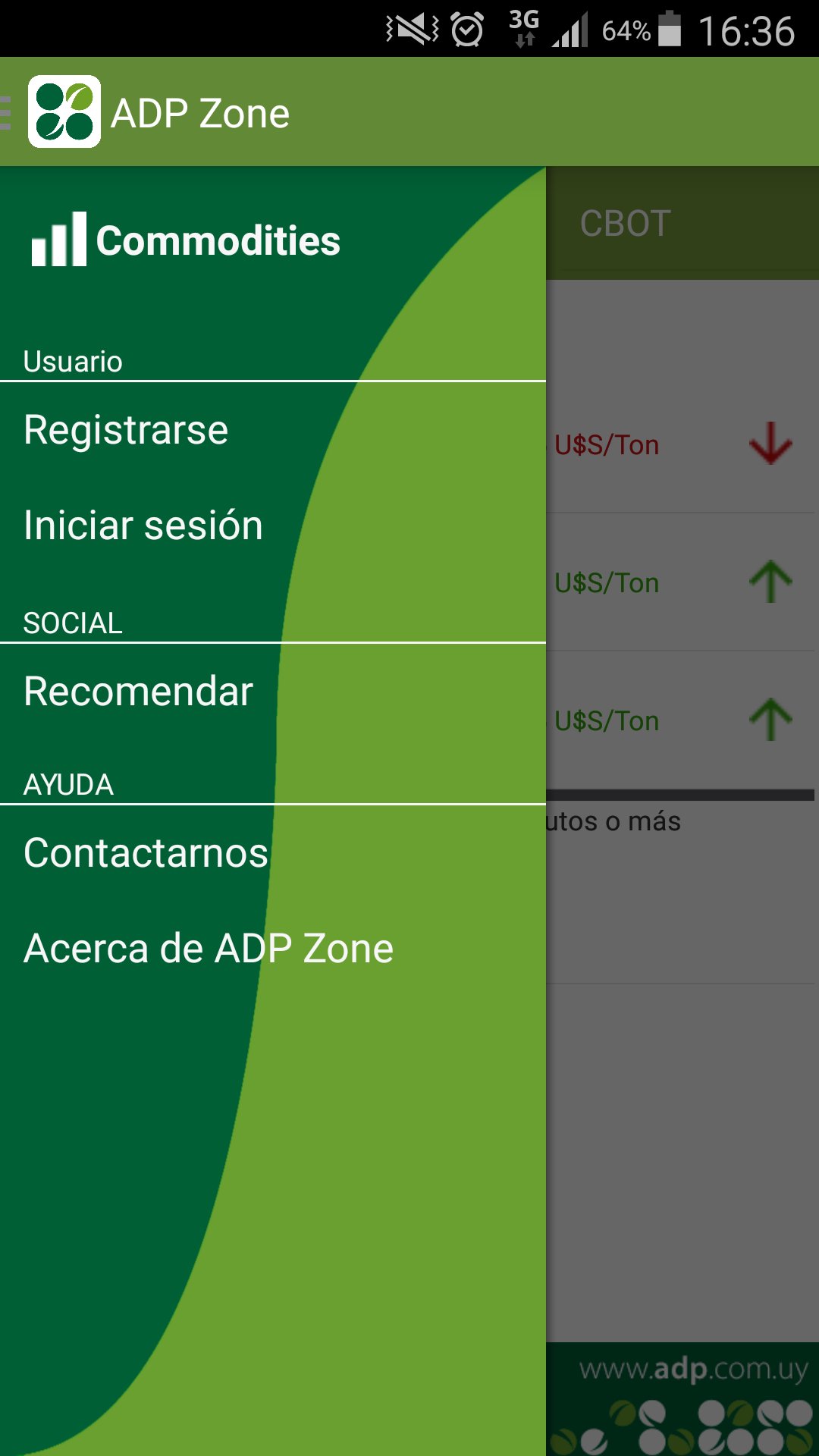
Task: Select Recomendar under SOCIAL
Action: point(138,691)
